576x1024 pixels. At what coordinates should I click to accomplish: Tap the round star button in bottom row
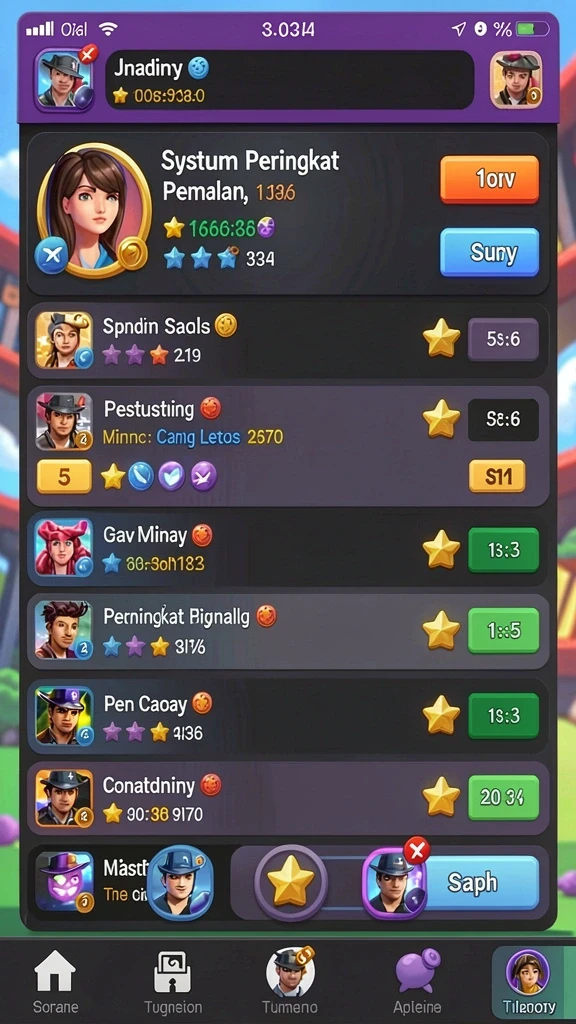click(x=291, y=882)
